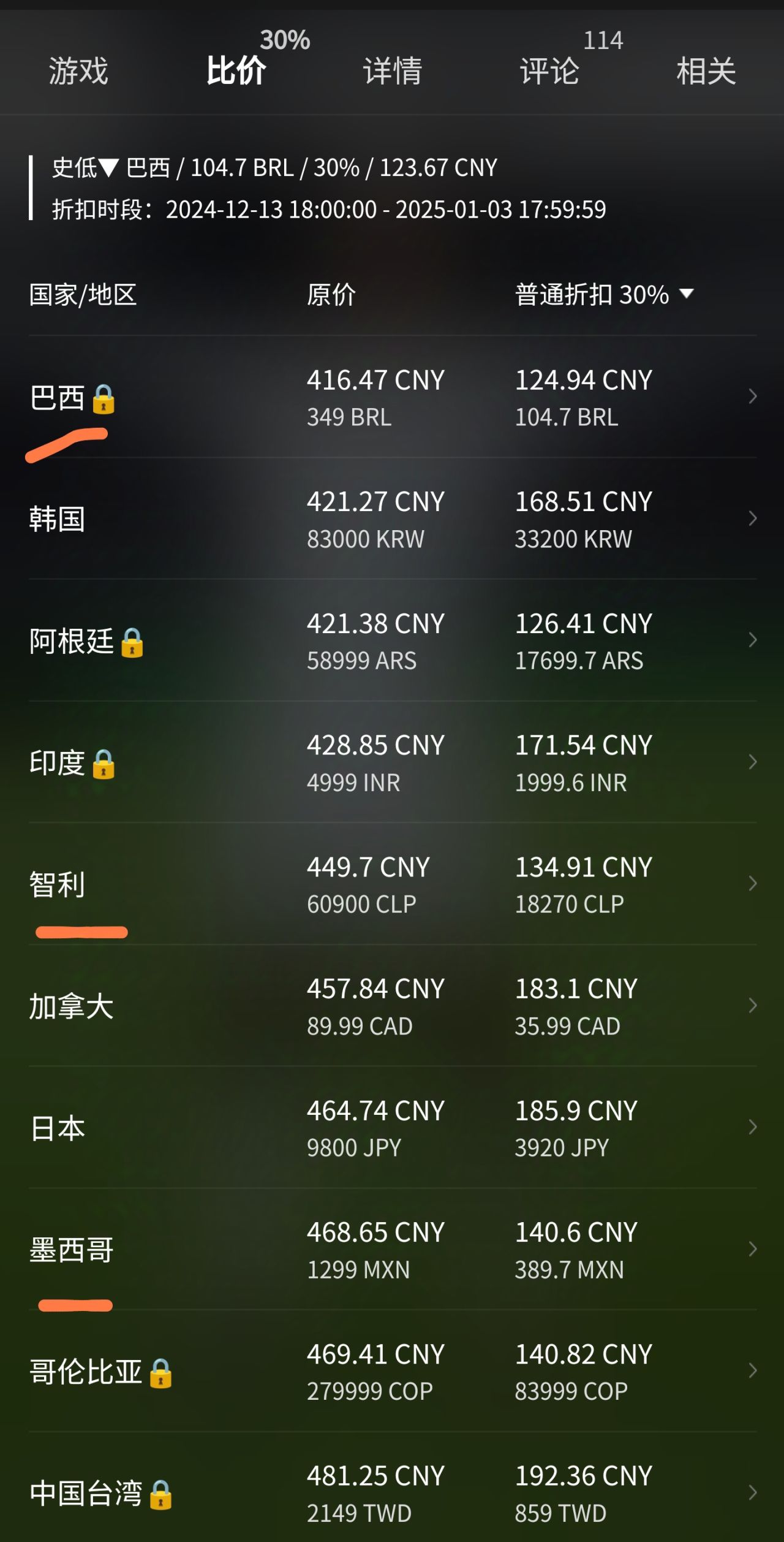Open the 阿根廷 price row
Screen dimensions: 784x1542
[x=392, y=641]
